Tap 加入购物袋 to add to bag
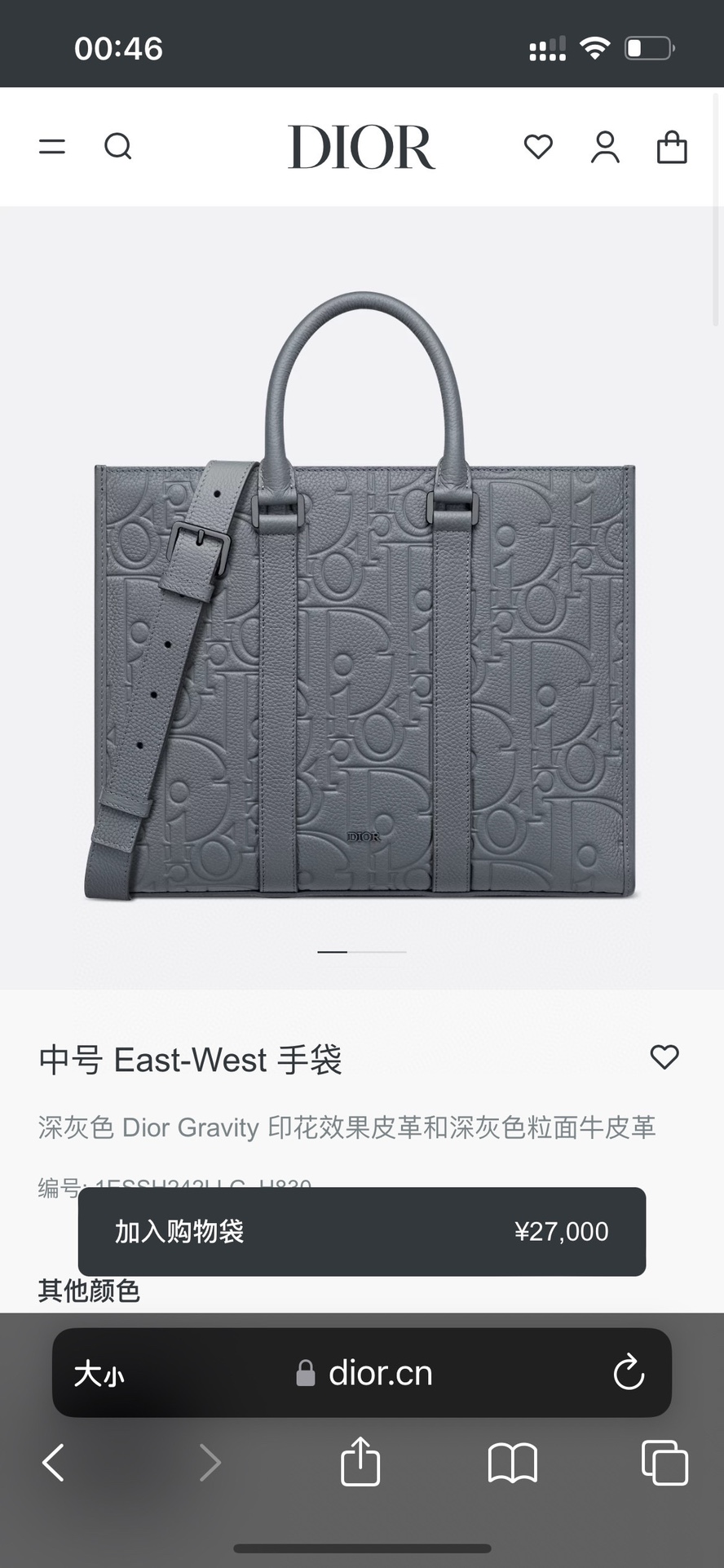 pos(362,1231)
